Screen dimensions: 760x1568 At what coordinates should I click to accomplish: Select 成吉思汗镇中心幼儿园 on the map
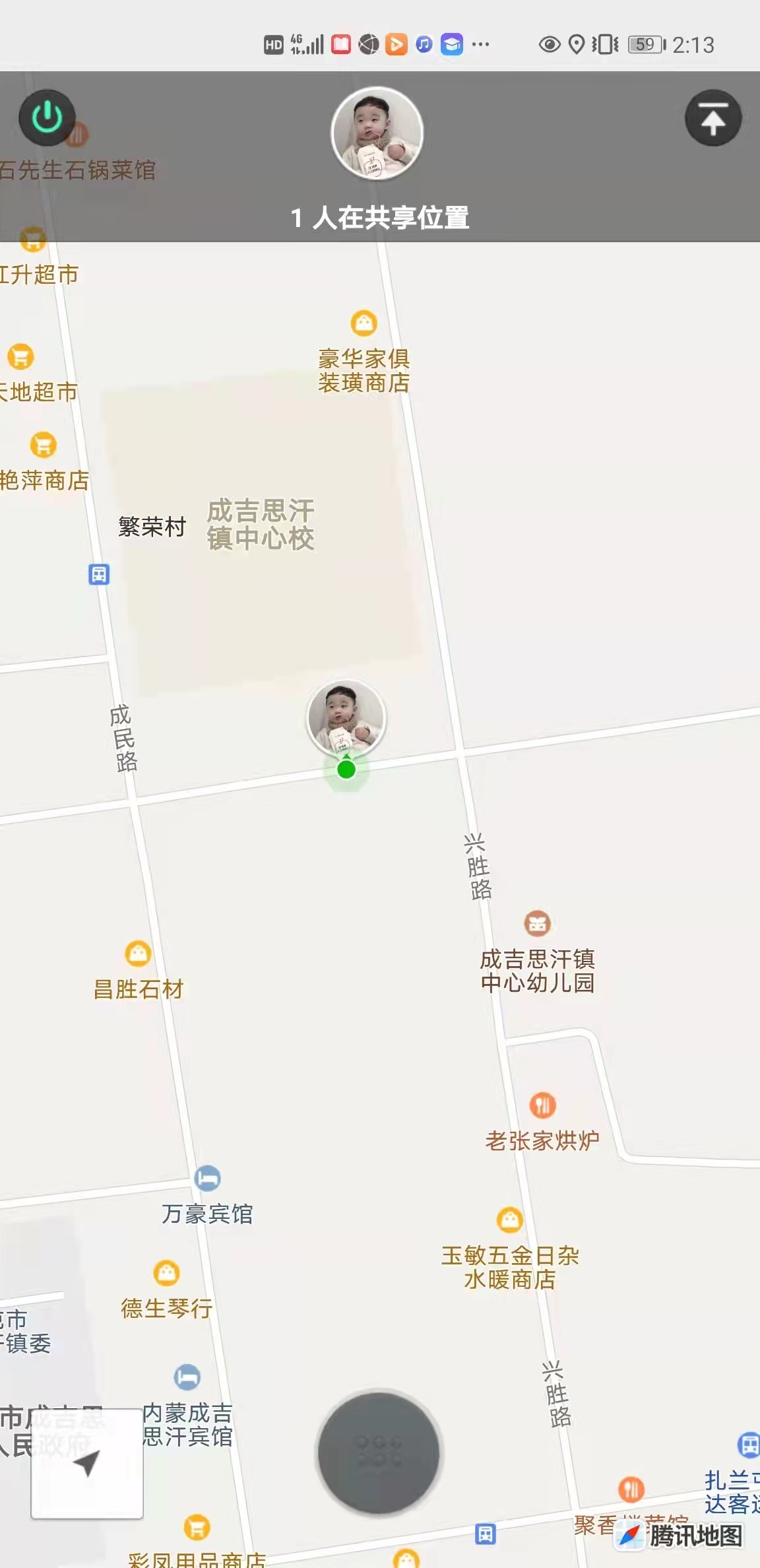pos(538,924)
